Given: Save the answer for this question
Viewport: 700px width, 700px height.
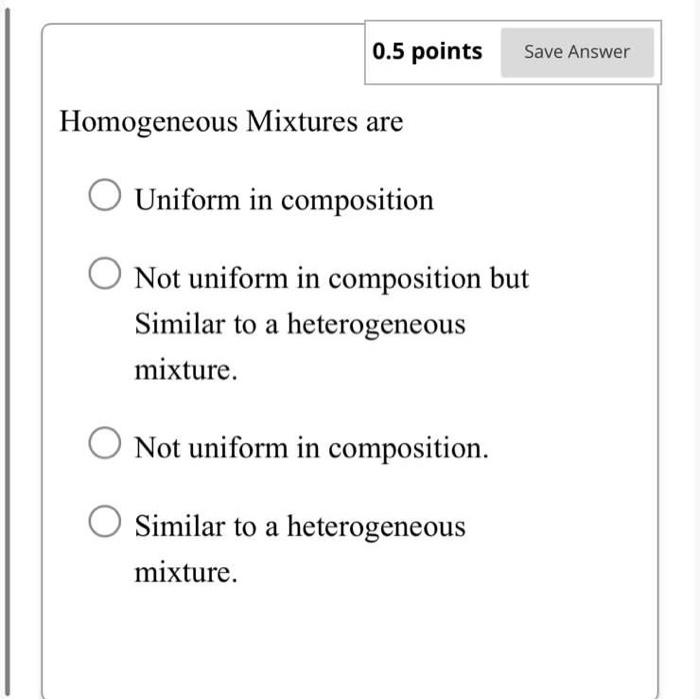Looking at the screenshot, I should (577, 52).
